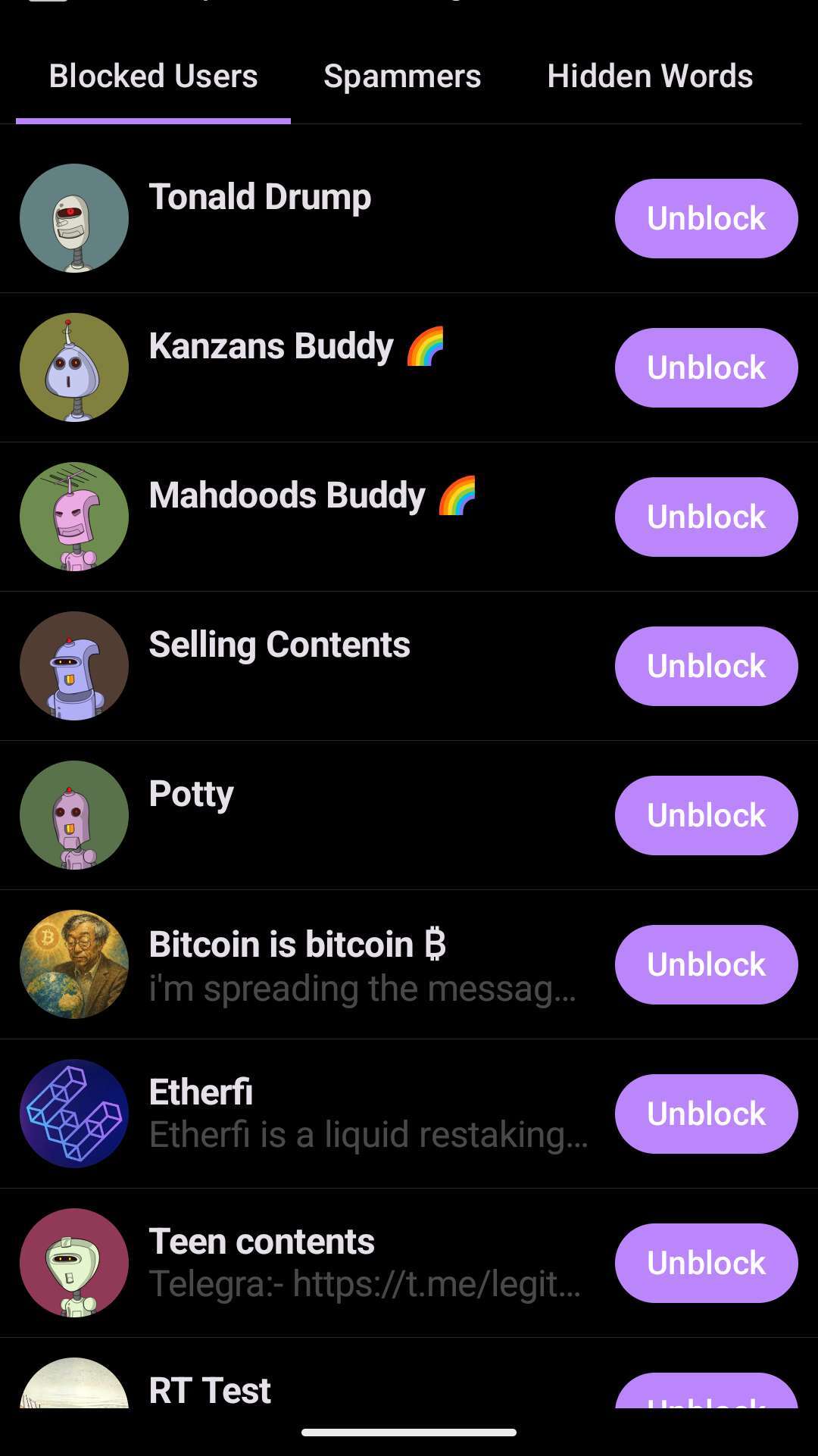Select the Blocked Users tab

[x=153, y=77]
